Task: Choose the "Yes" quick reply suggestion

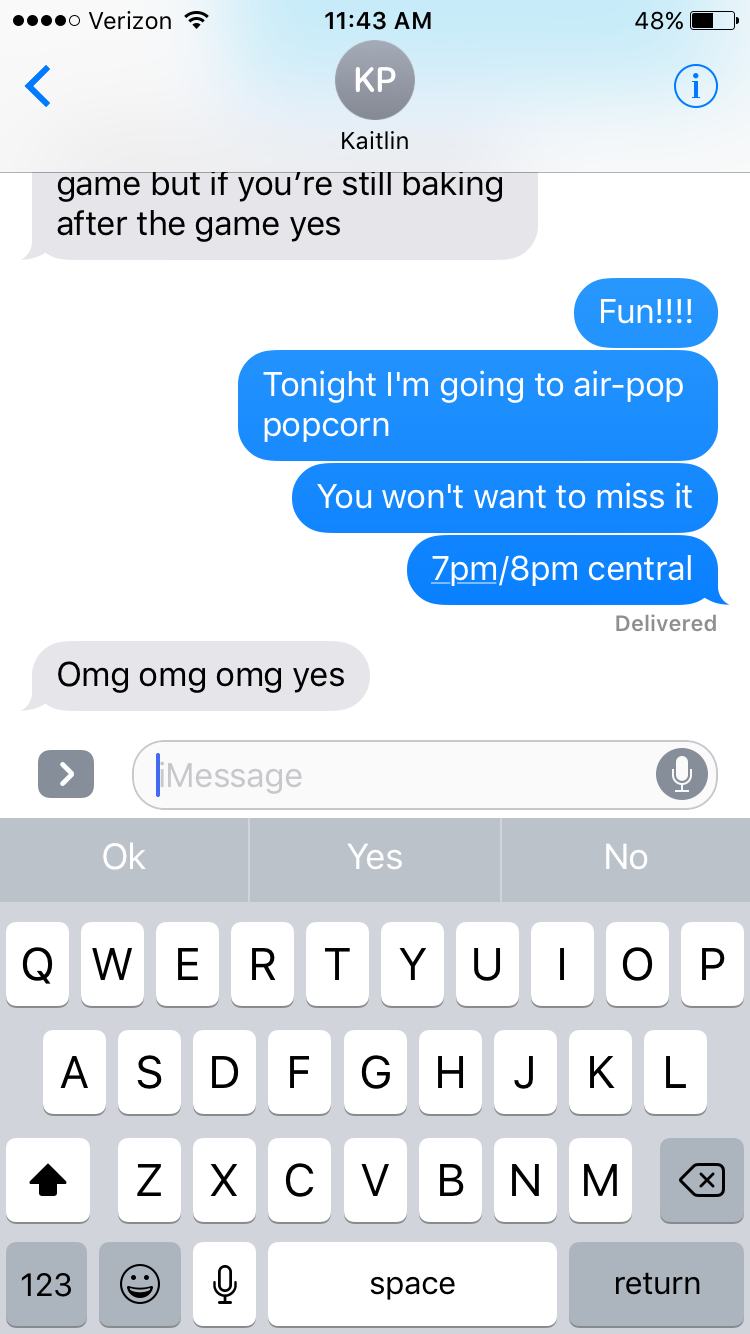Action: (x=375, y=857)
